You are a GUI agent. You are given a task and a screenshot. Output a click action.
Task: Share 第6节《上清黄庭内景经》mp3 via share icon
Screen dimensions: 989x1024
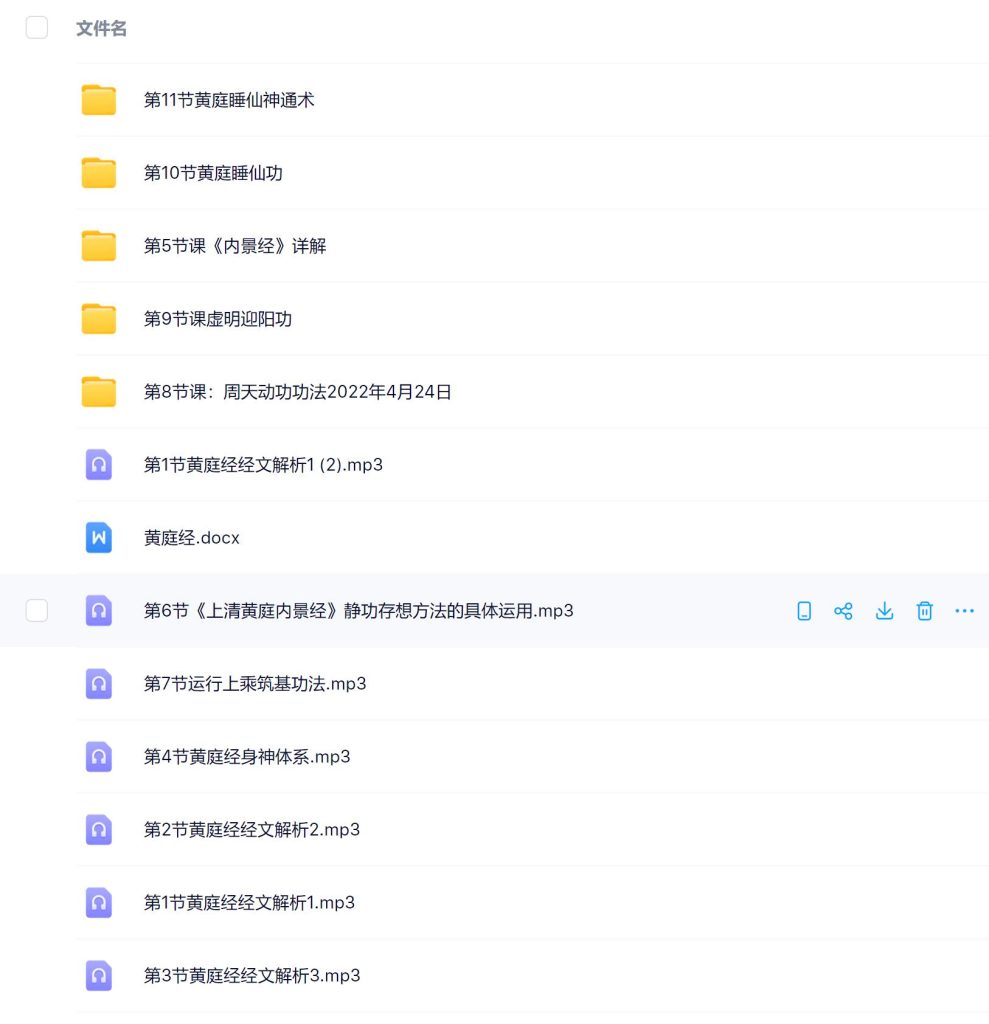[x=844, y=611]
